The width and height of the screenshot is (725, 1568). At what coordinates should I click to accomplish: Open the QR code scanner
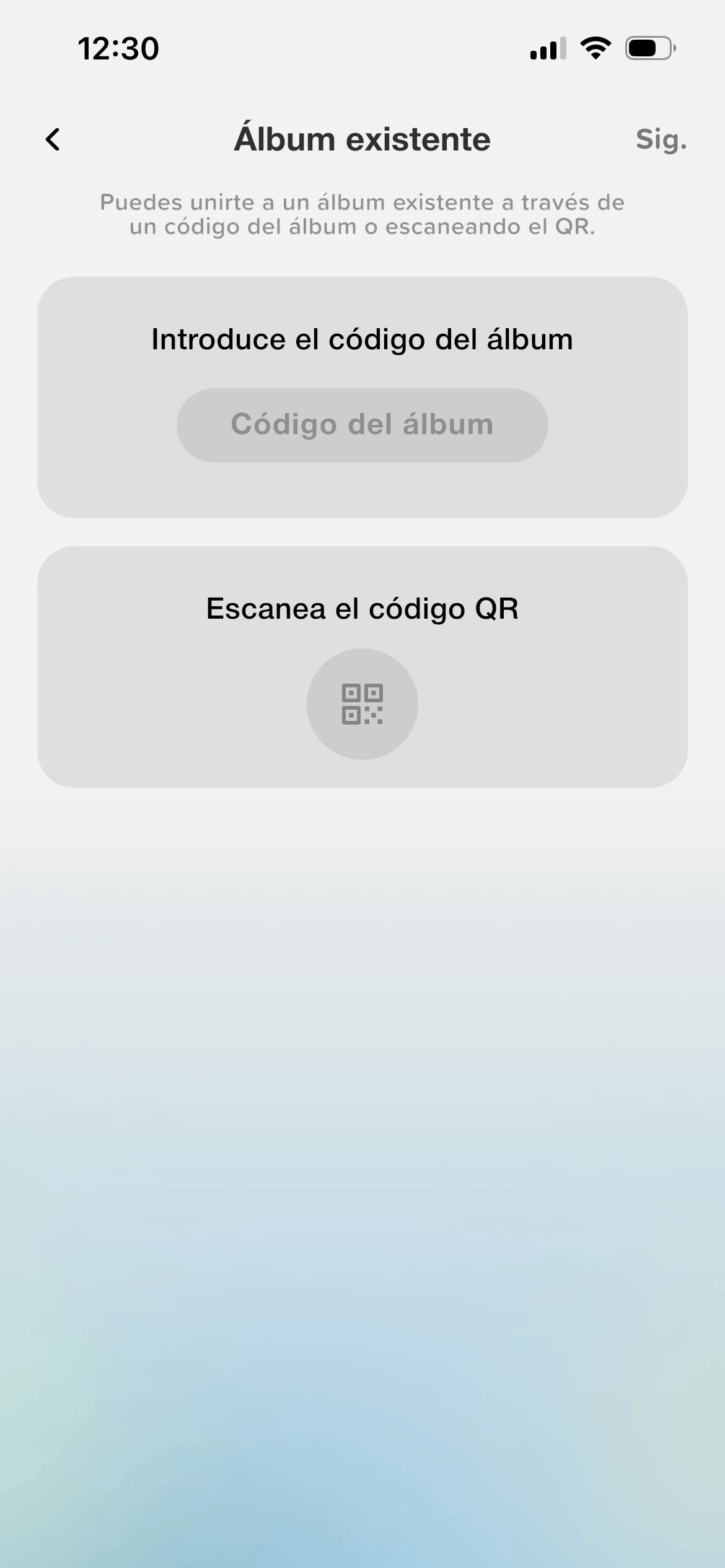(362, 703)
